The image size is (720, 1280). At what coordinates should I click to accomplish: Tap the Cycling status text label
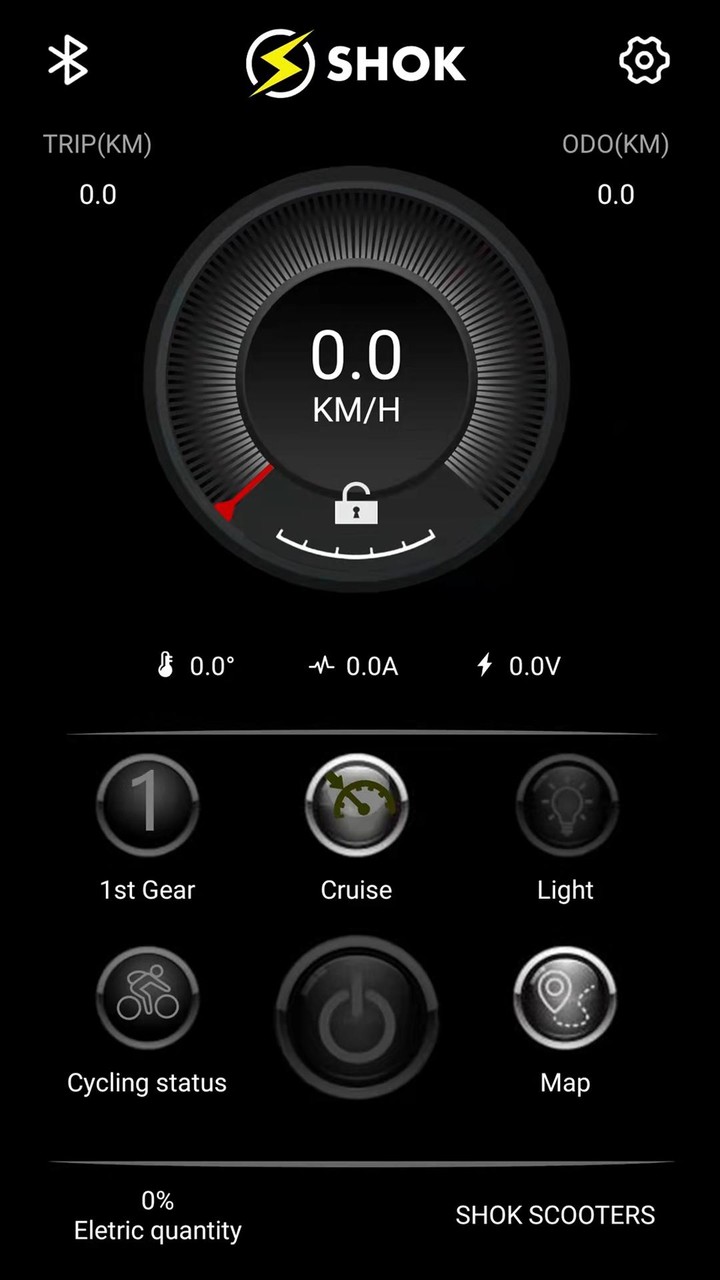[147, 1082]
